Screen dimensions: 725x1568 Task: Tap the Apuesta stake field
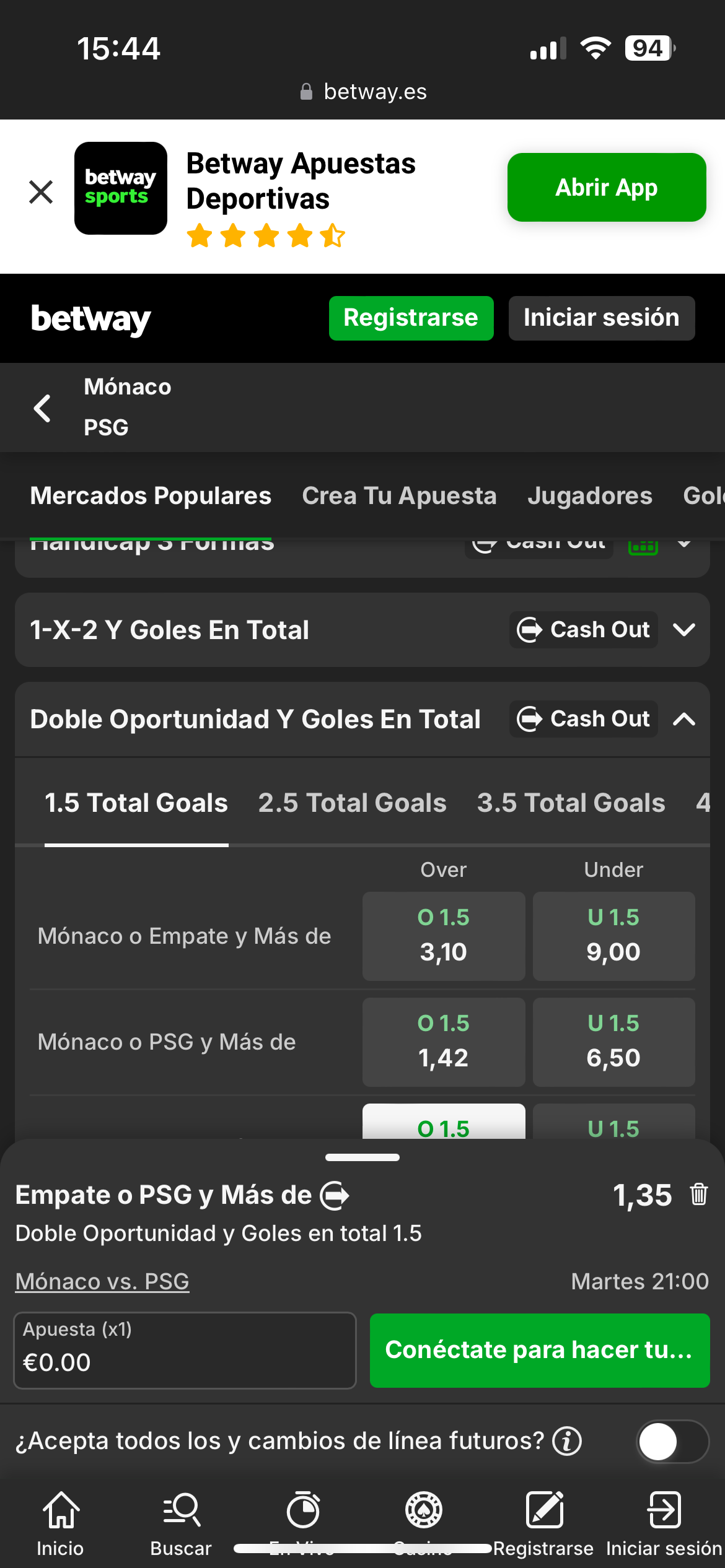coord(185,1351)
